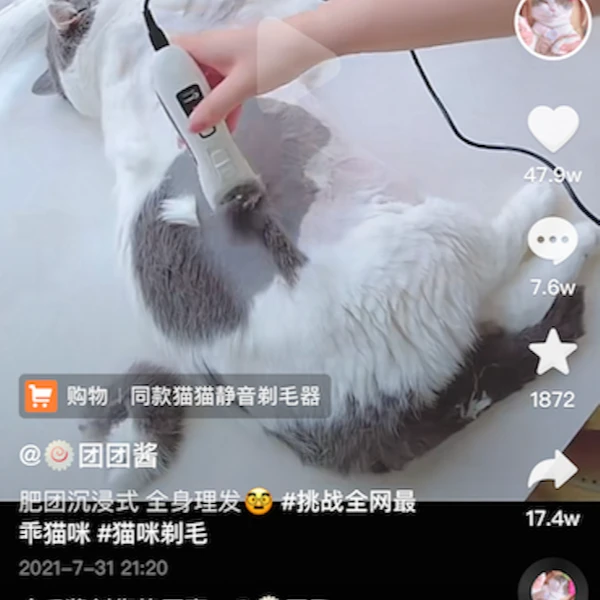Open the 同款猫猫静音剃毛器 shopping link
600x600 pixels.
click(x=175, y=396)
